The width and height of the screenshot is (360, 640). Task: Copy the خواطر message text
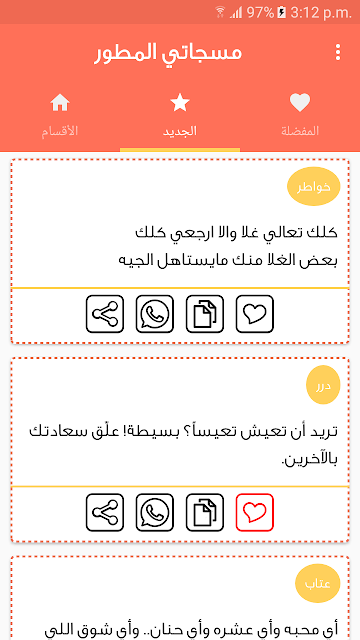coord(205,314)
